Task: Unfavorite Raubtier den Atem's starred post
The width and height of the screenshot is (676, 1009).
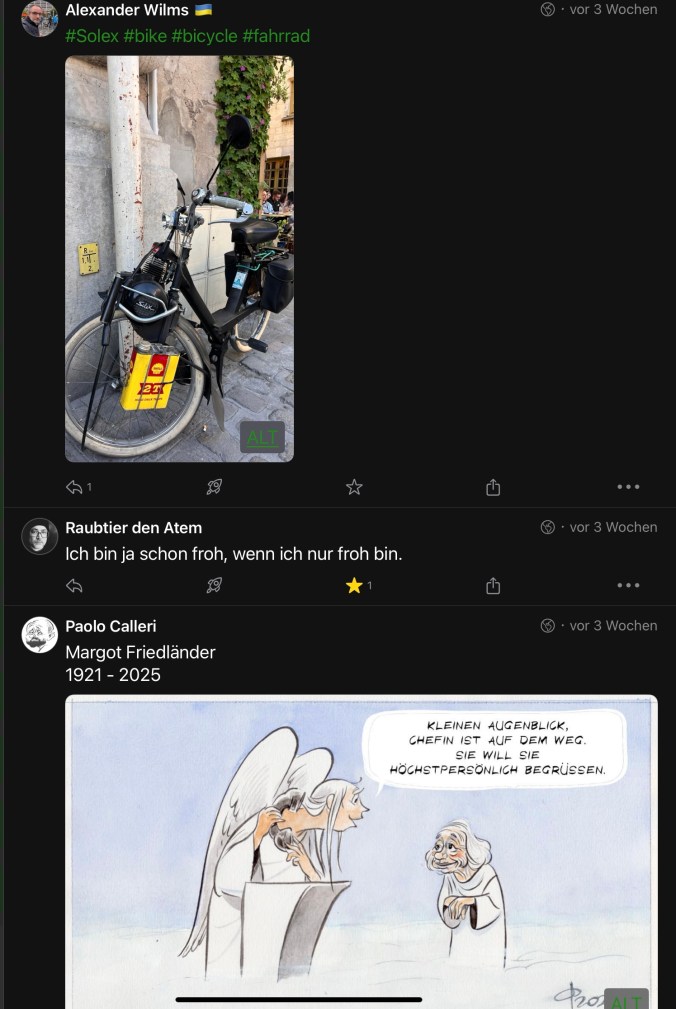Action: (x=354, y=586)
